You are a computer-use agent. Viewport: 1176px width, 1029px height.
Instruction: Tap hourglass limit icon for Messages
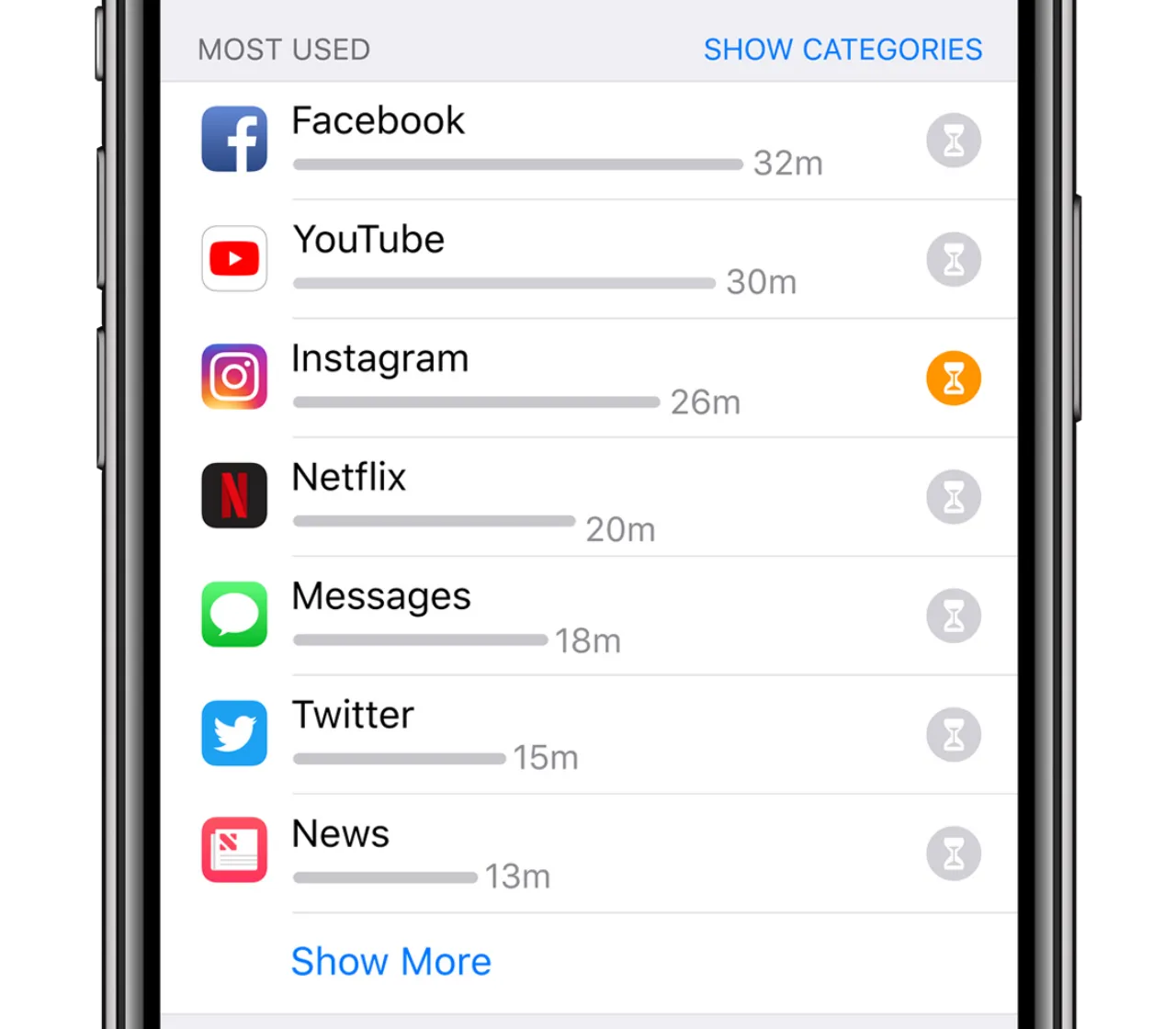pos(954,616)
